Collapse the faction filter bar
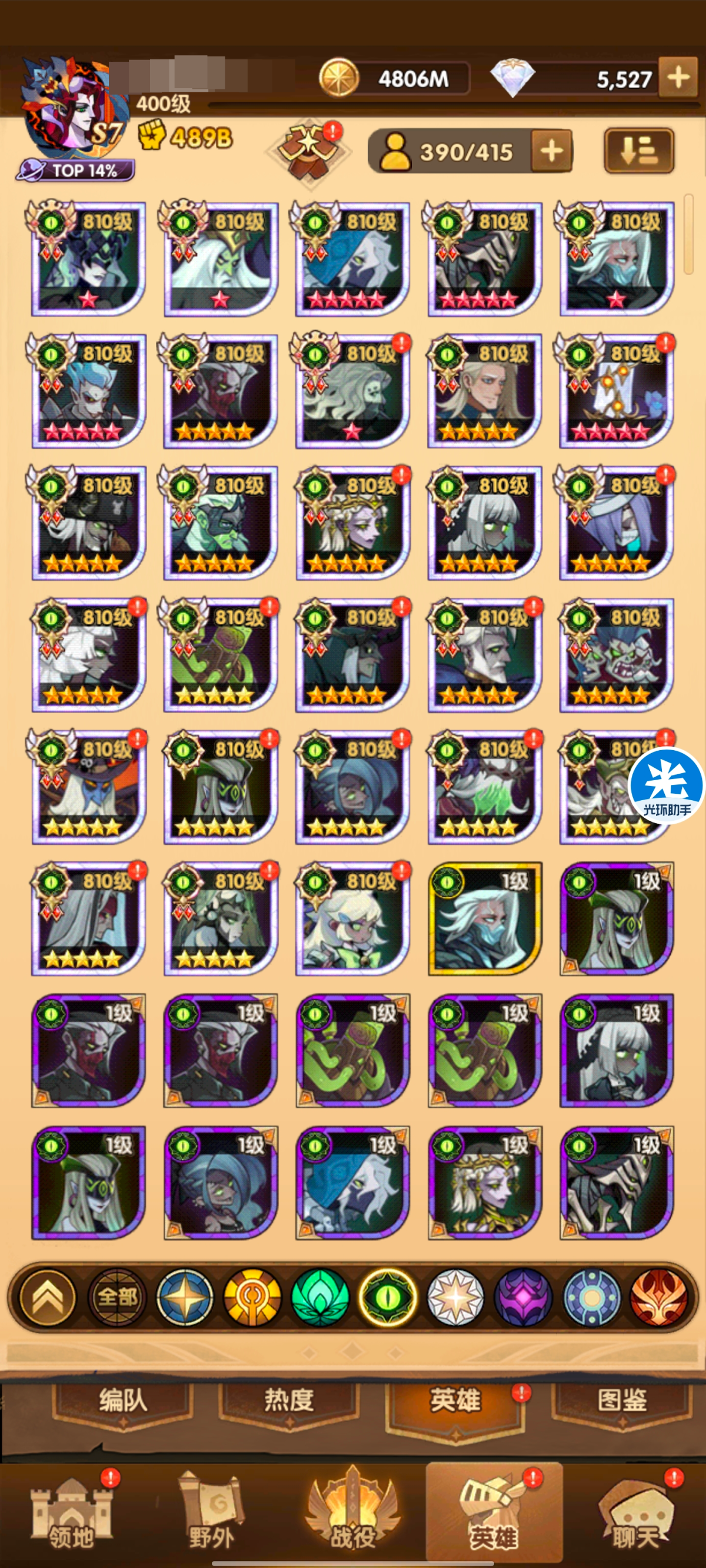 [x=48, y=1296]
